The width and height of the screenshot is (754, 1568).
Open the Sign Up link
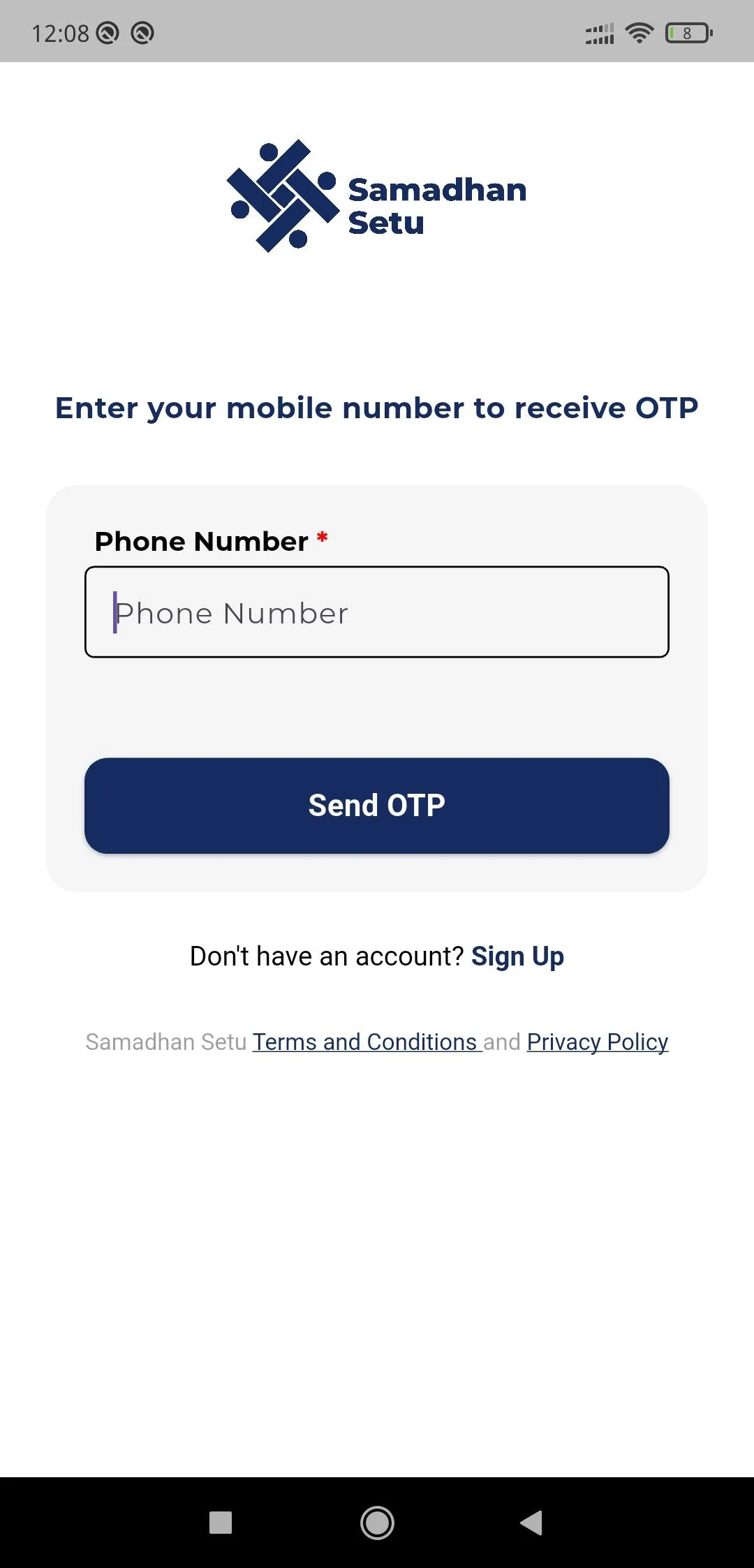pyautogui.click(x=517, y=956)
